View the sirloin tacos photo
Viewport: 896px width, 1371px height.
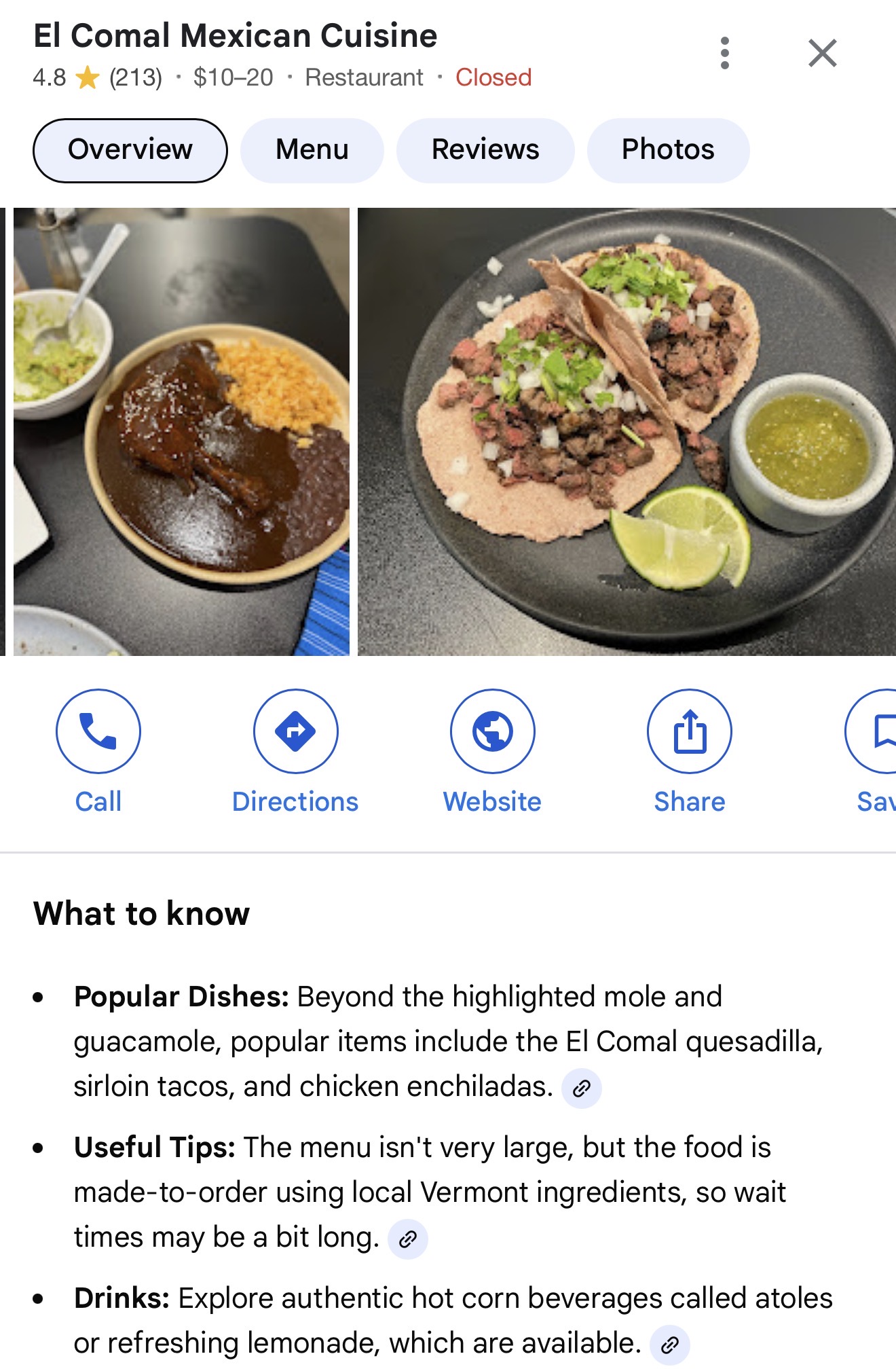click(627, 432)
